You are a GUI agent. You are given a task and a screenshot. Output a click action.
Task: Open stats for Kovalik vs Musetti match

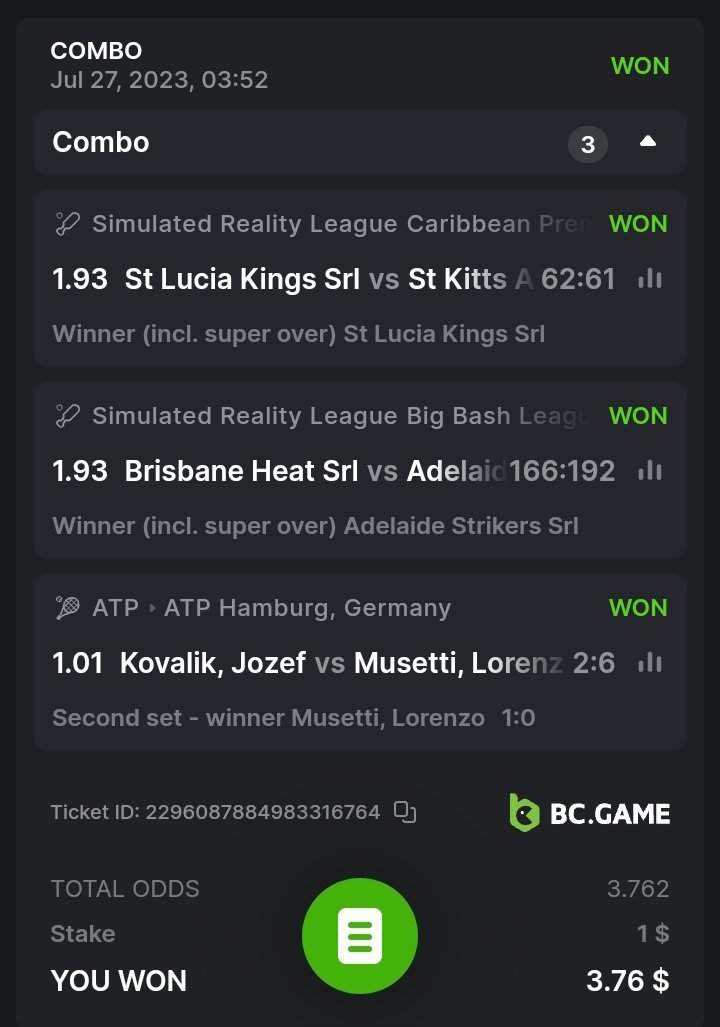pyautogui.click(x=650, y=663)
